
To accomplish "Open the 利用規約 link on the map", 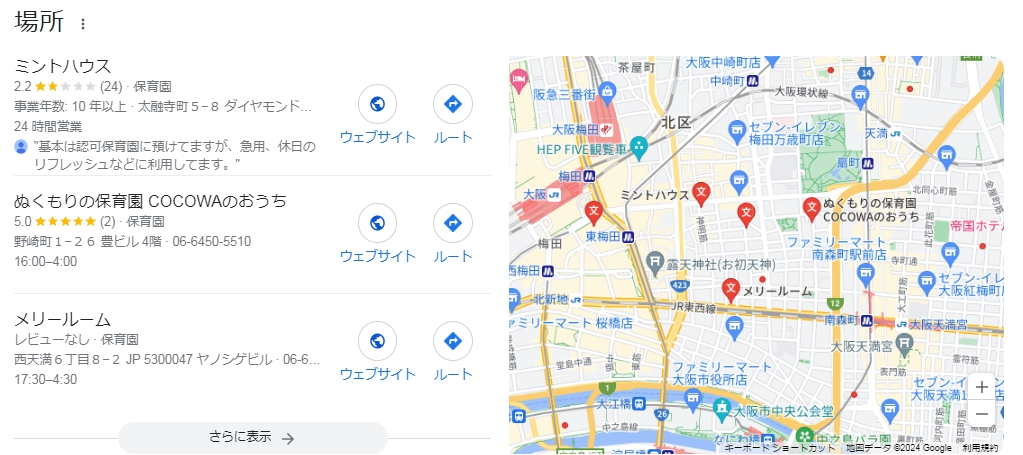I will [980, 449].
